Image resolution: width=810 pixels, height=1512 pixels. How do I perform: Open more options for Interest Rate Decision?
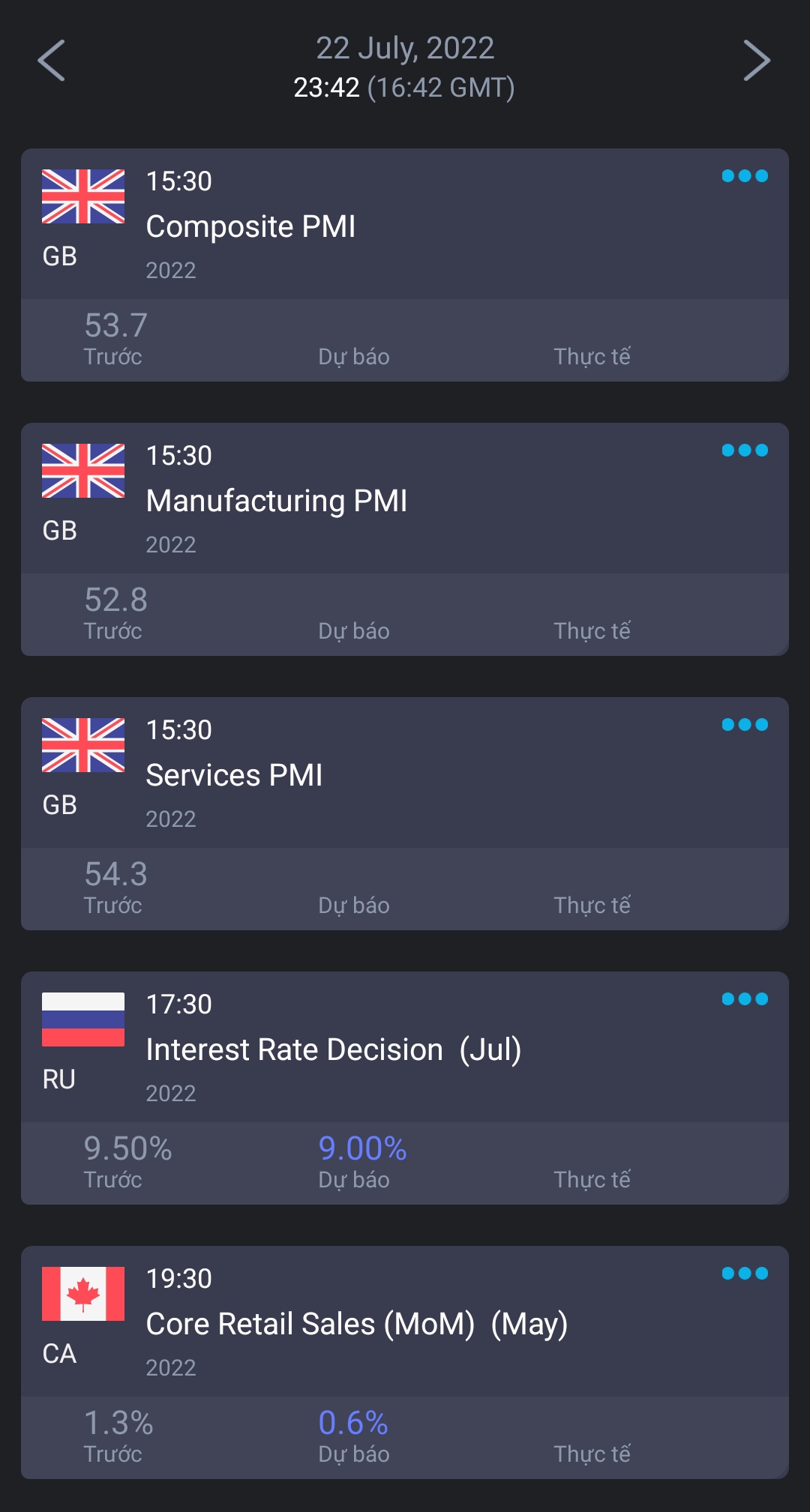[x=744, y=999]
